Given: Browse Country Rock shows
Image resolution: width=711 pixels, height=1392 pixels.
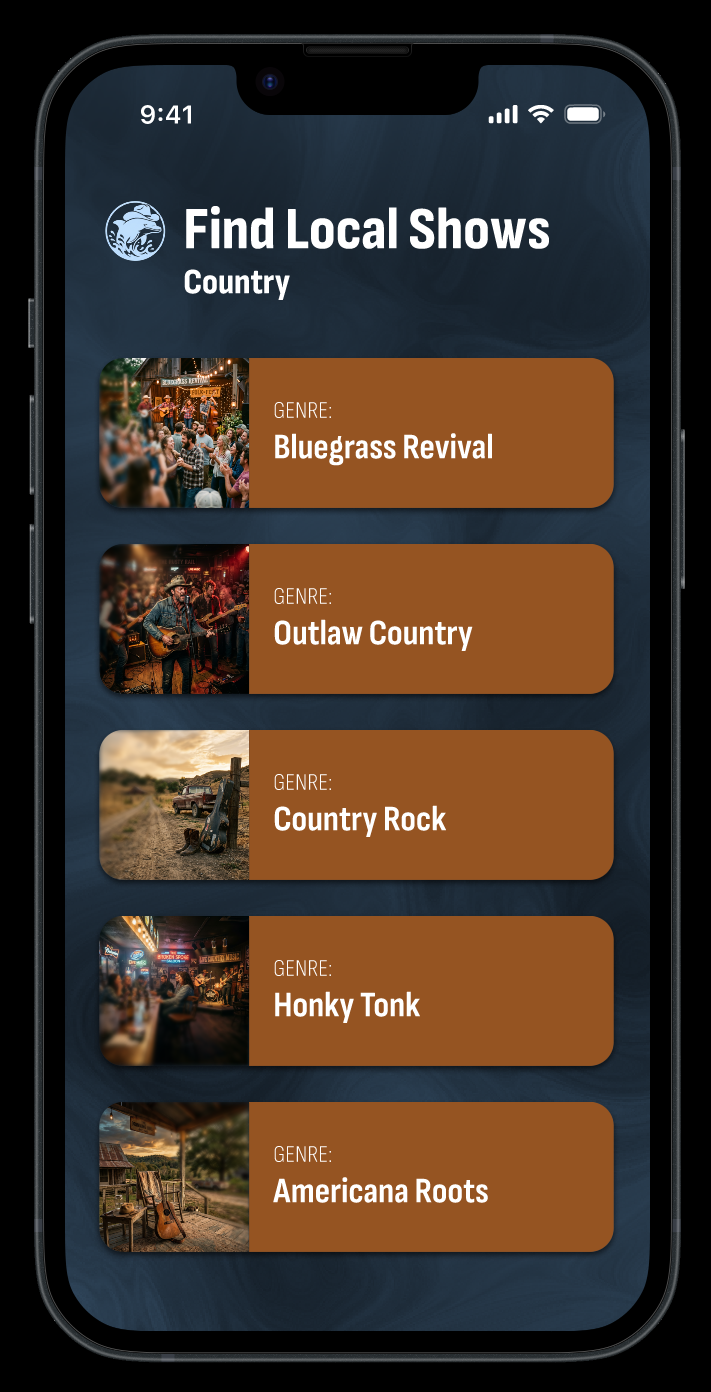Looking at the screenshot, I should click(356, 805).
